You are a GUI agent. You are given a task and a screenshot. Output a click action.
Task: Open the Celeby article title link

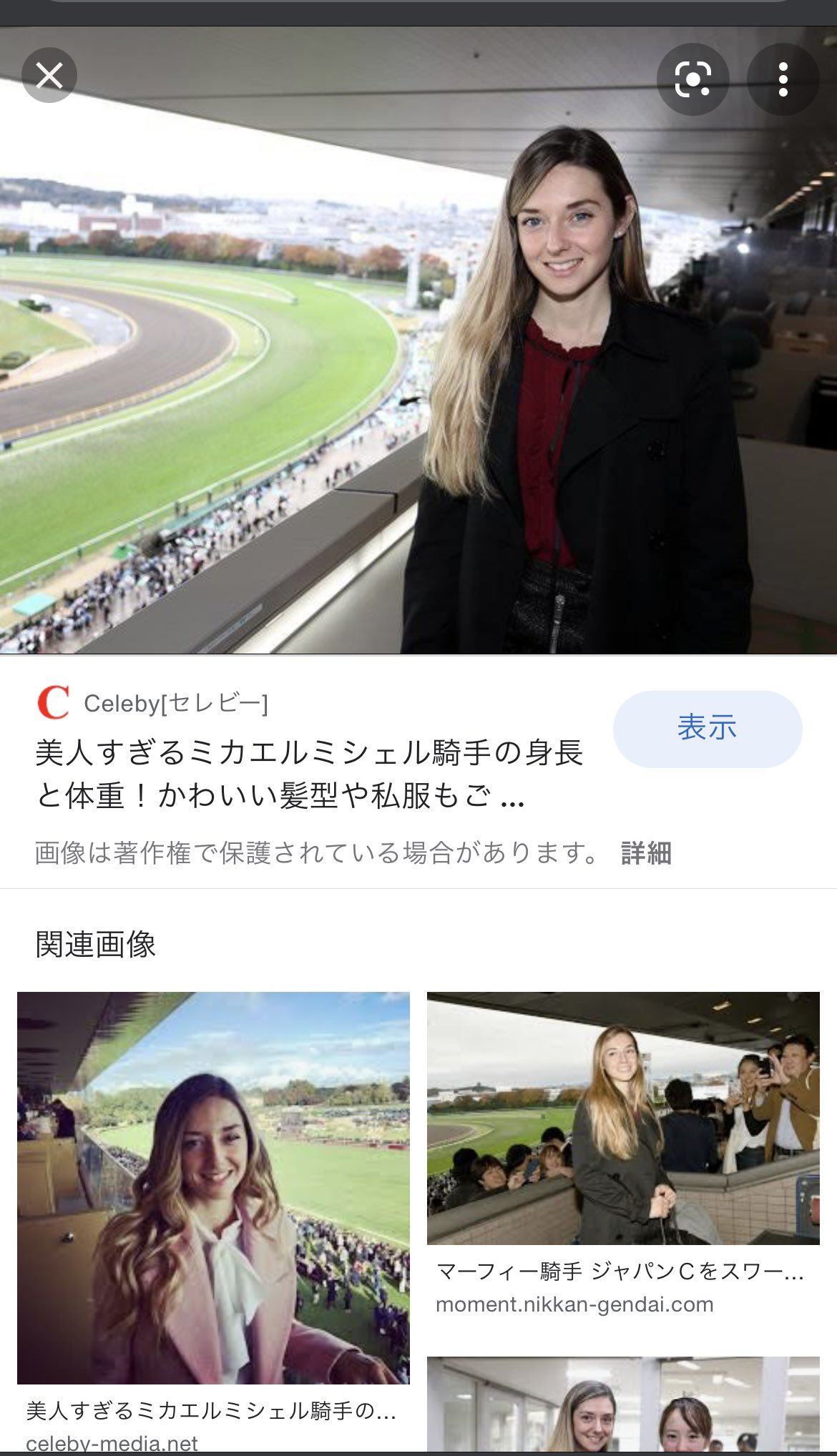pyautogui.click(x=308, y=774)
